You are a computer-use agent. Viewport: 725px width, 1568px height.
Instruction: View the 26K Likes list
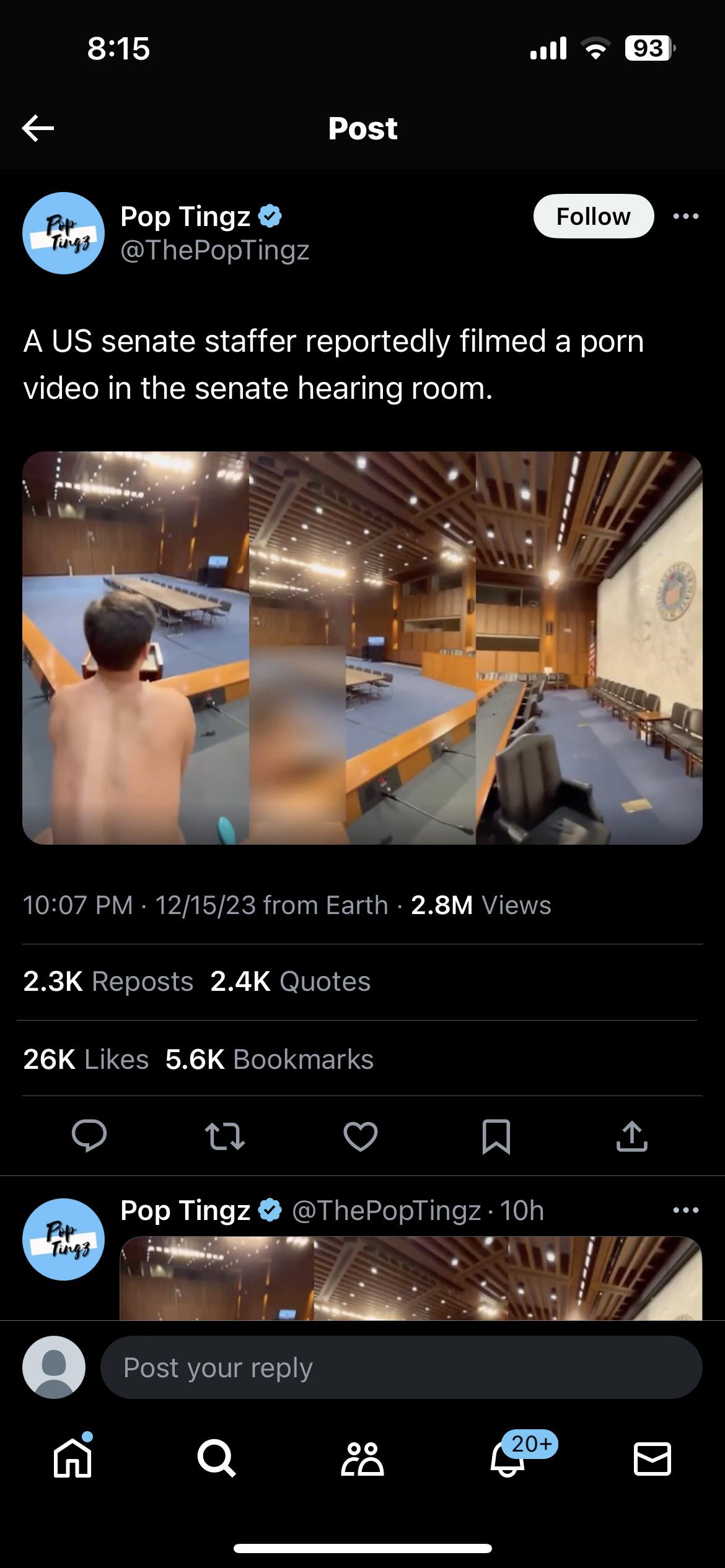coord(86,1060)
